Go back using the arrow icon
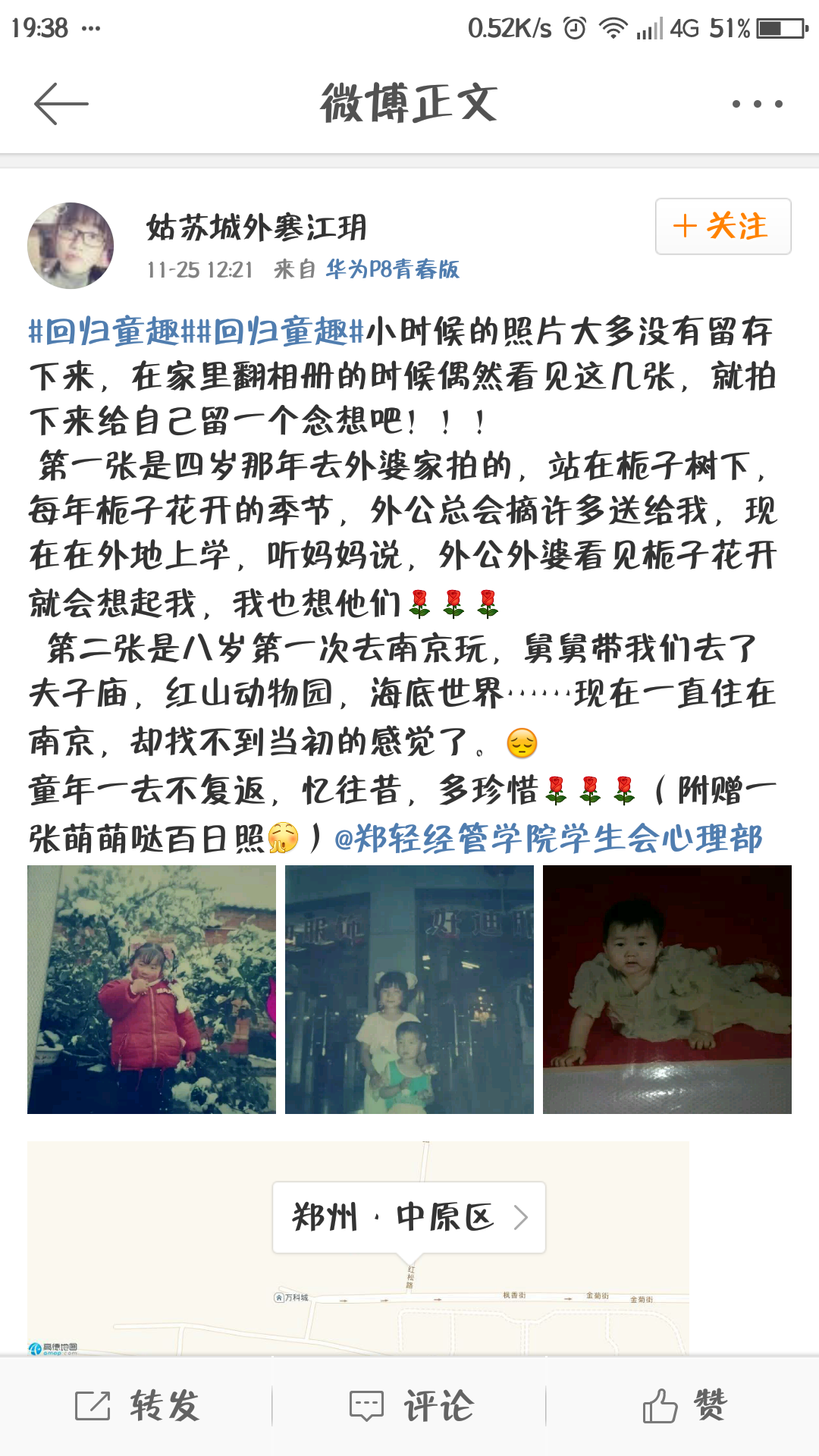The width and height of the screenshot is (819, 1456). pyautogui.click(x=61, y=104)
